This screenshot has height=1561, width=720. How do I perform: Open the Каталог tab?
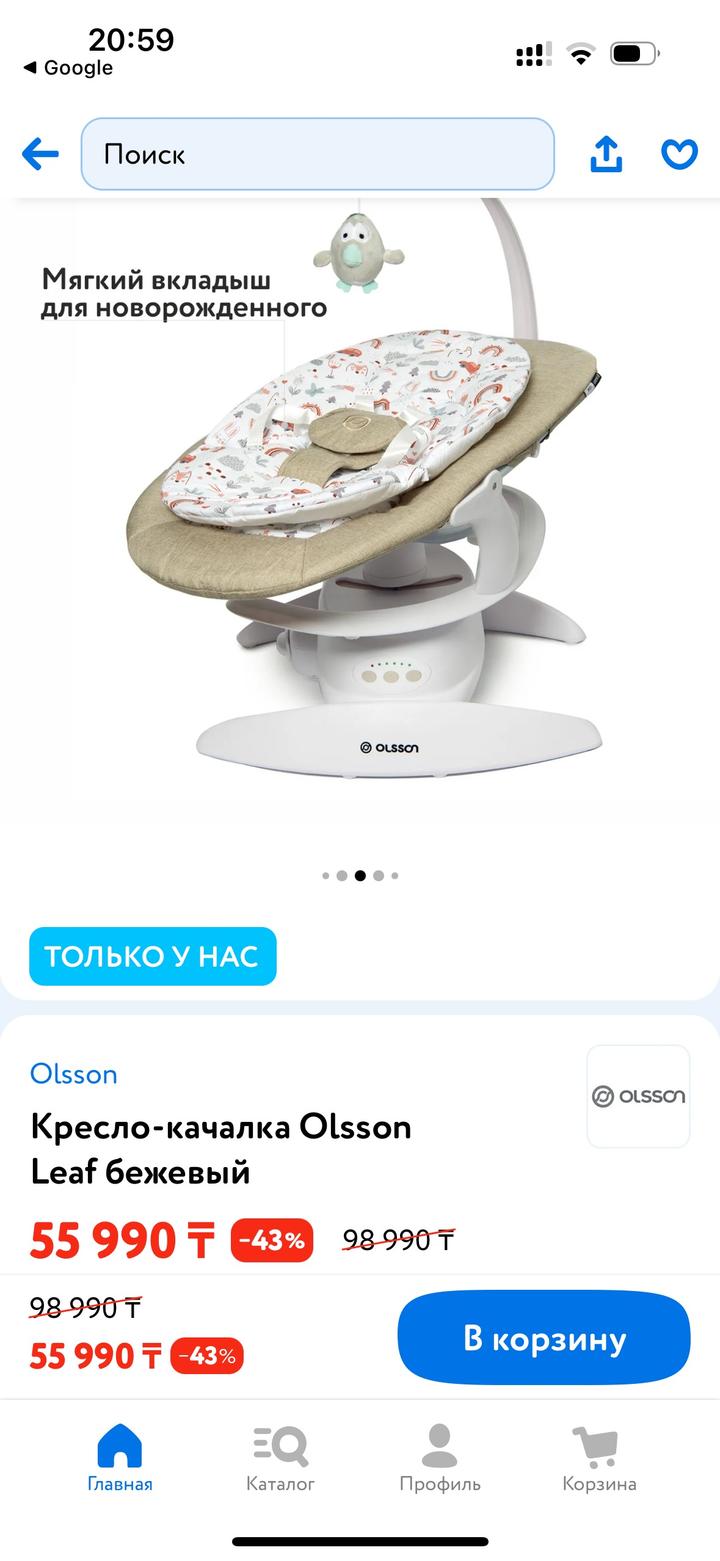click(x=280, y=1458)
